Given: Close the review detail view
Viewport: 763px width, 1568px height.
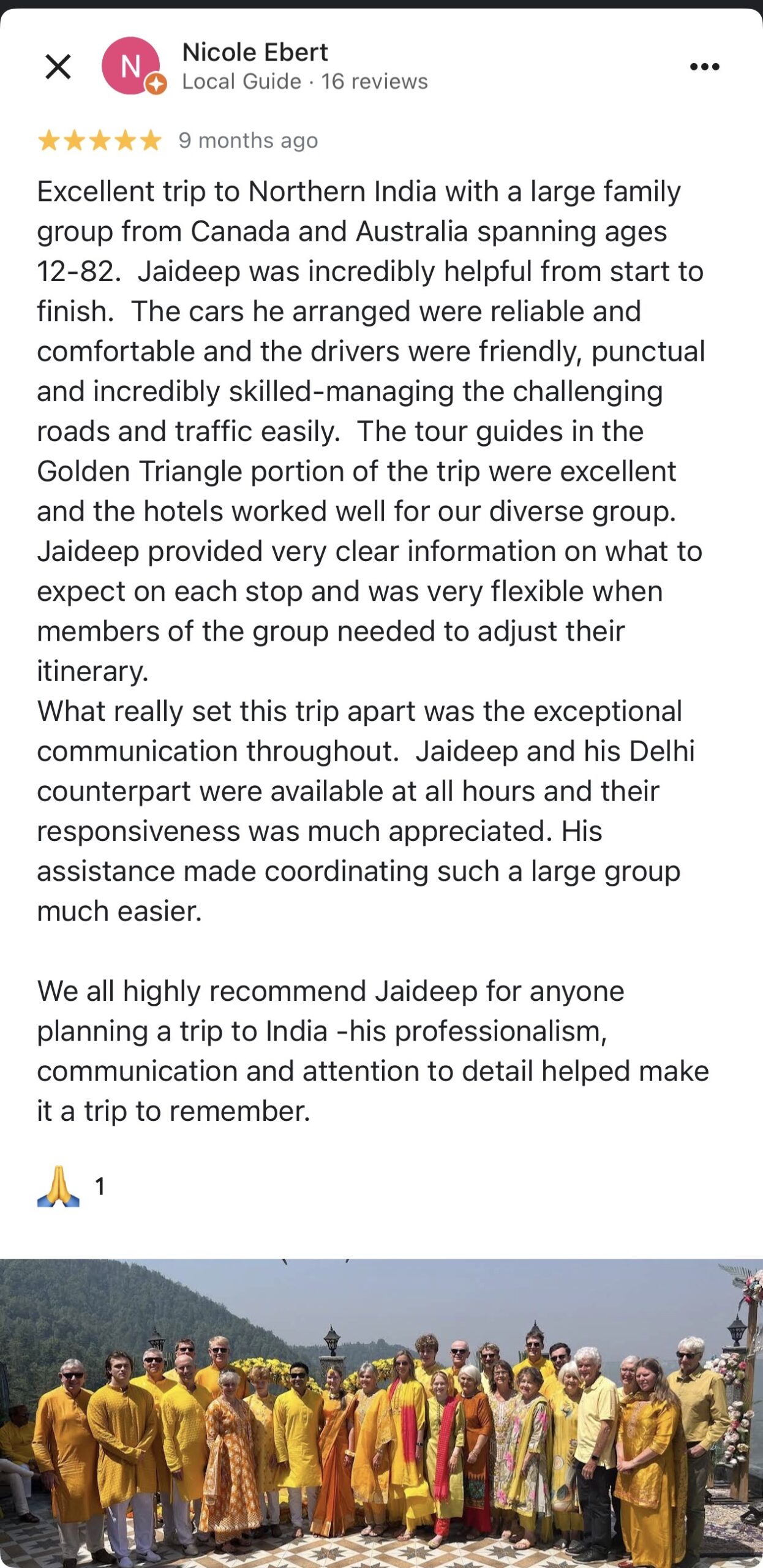Looking at the screenshot, I should 58,66.
